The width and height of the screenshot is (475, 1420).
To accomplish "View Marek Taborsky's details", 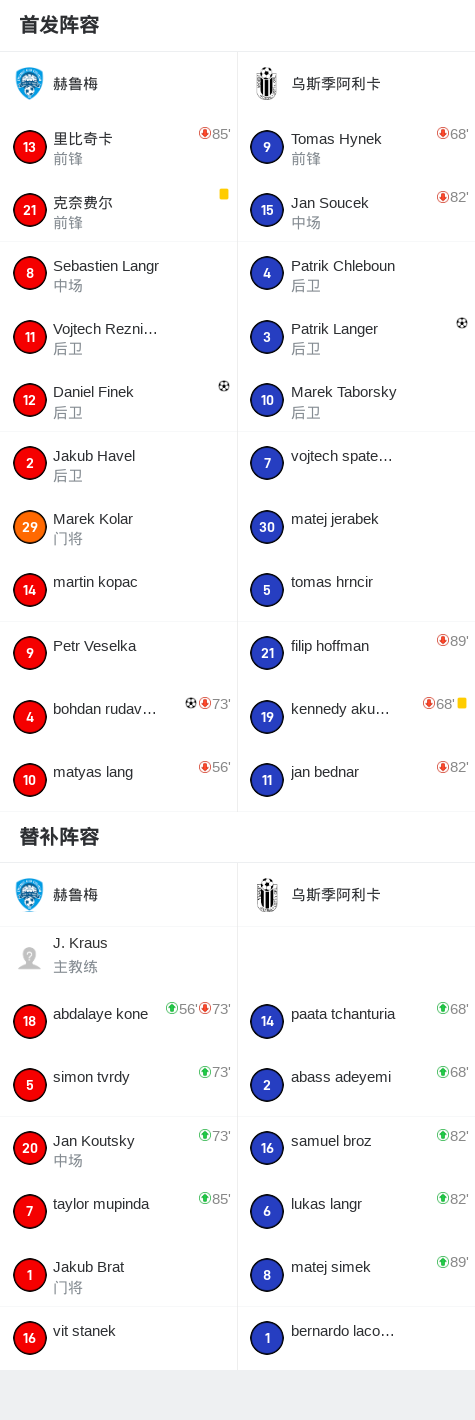I will (356, 400).
